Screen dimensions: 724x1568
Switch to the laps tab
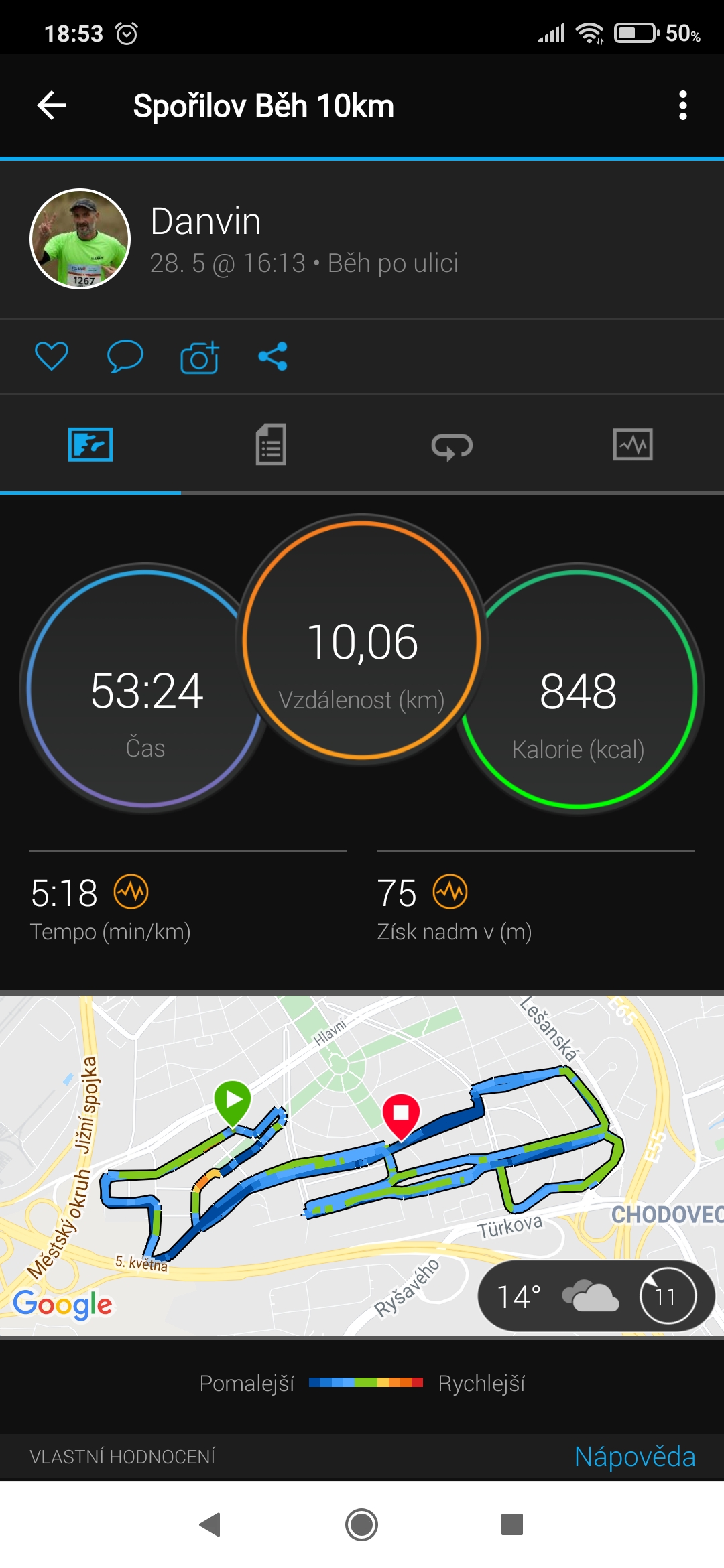tap(452, 446)
